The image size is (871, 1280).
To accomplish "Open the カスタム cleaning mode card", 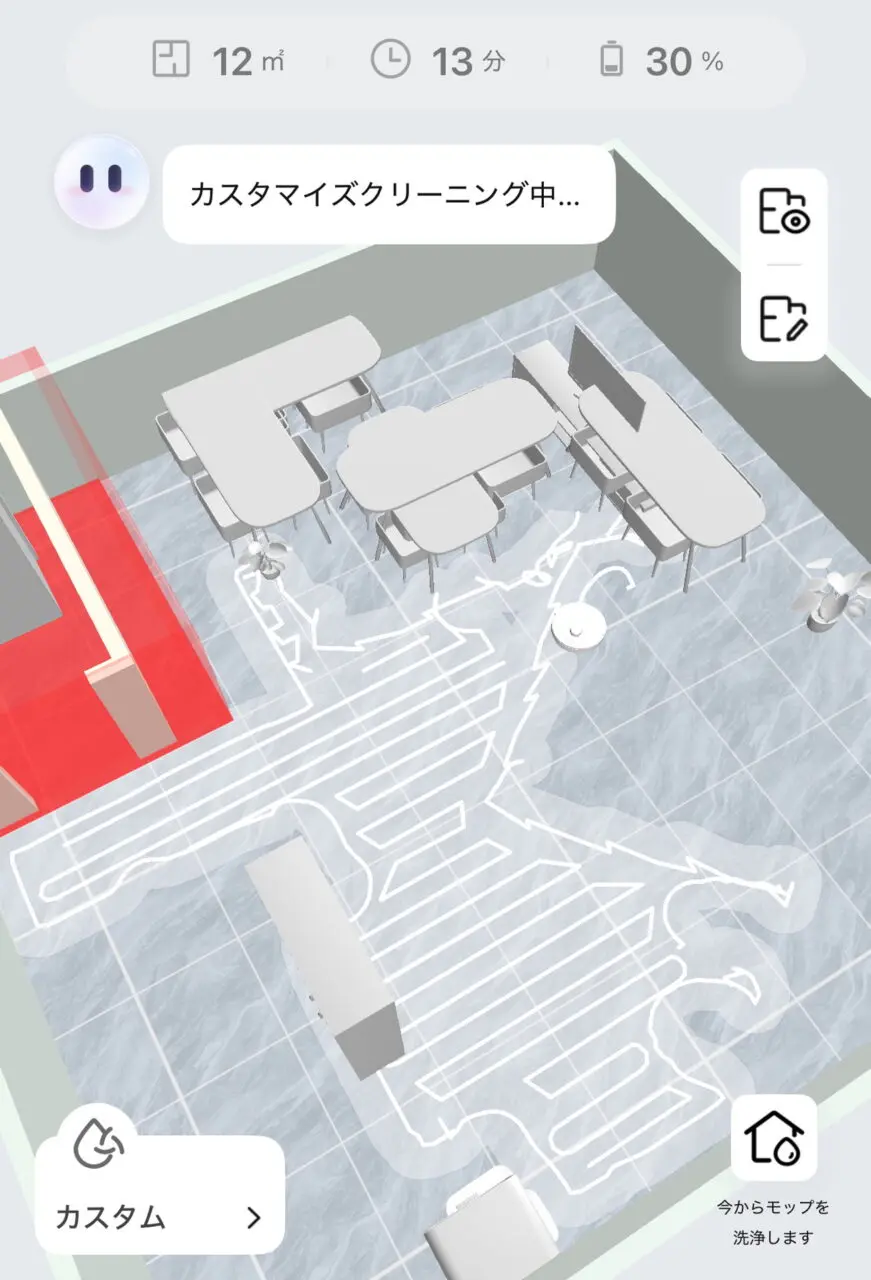I will tap(160, 1194).
